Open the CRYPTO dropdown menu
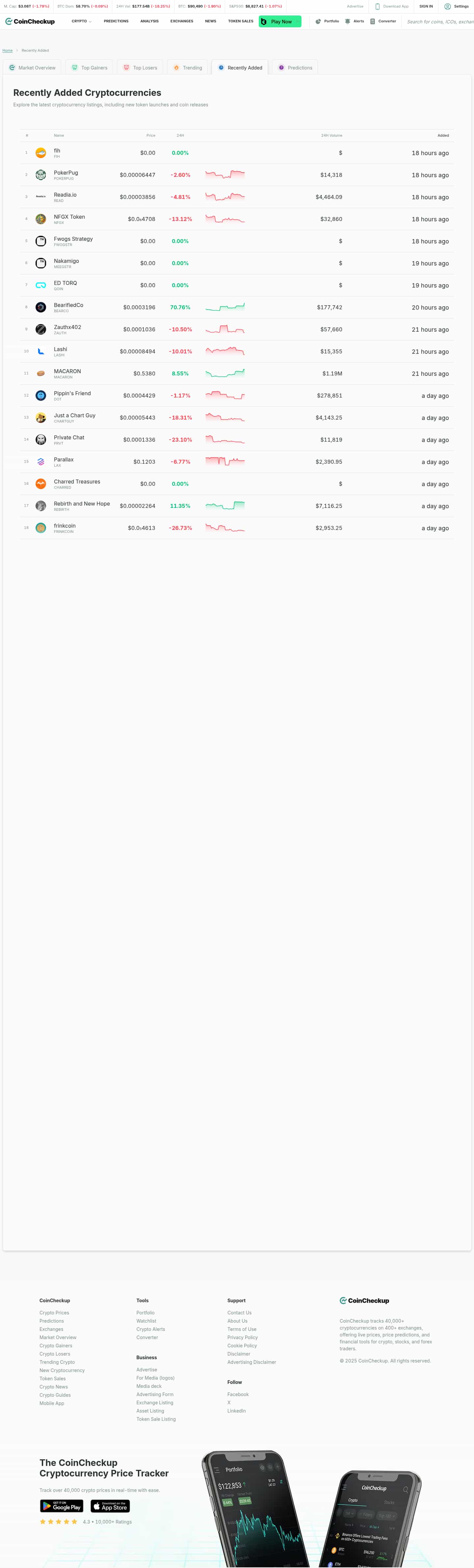Viewport: 474px width, 1568px height. click(x=81, y=21)
